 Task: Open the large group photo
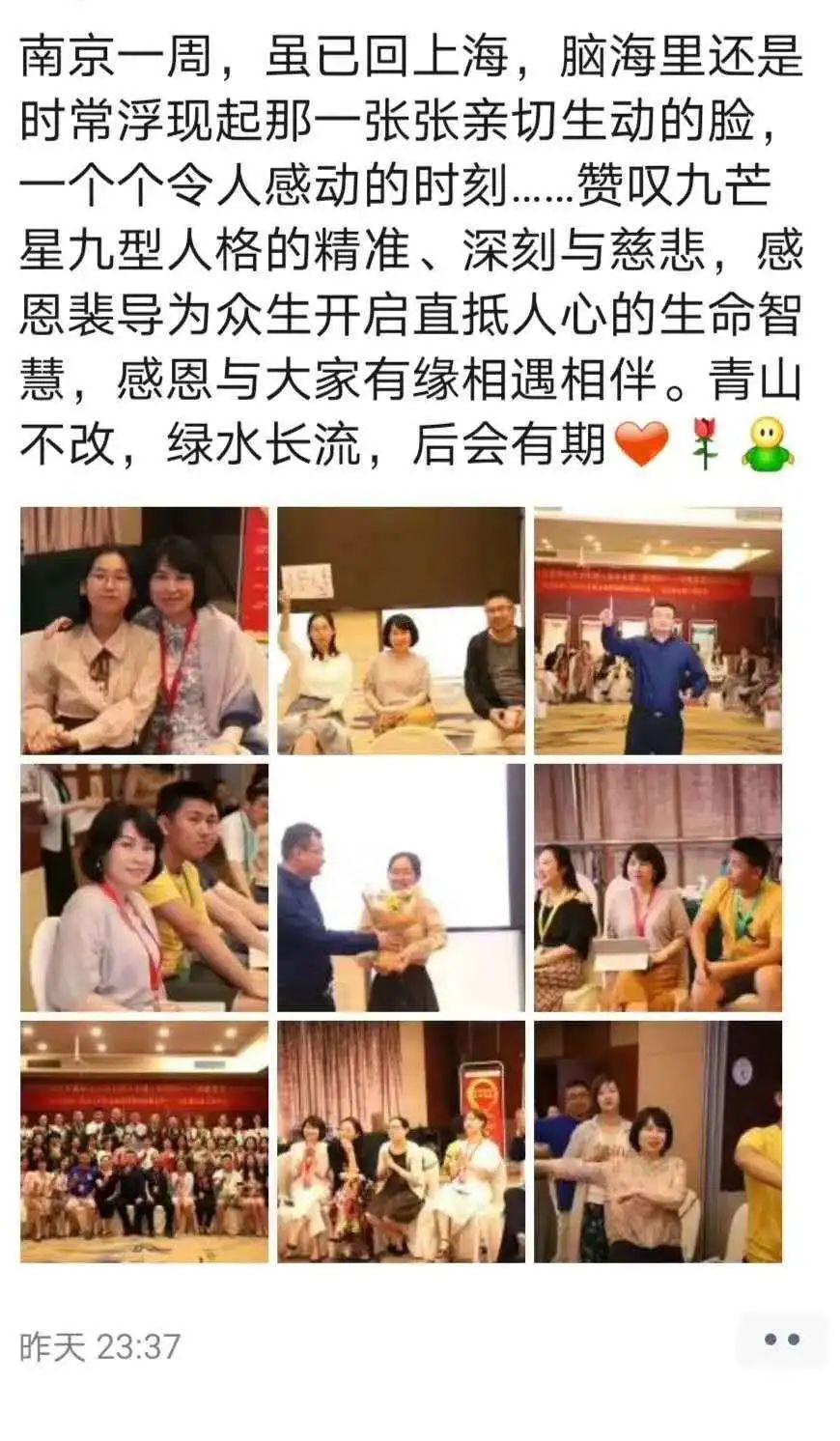tap(144, 1142)
